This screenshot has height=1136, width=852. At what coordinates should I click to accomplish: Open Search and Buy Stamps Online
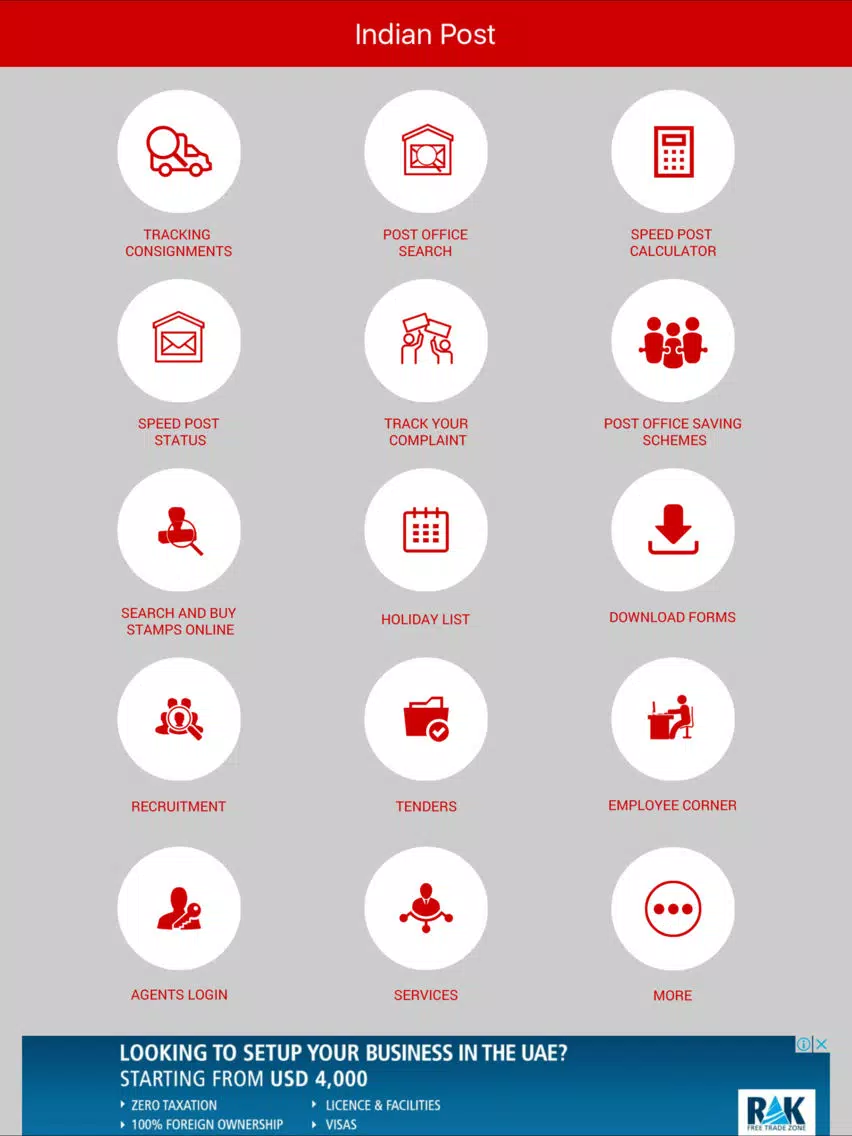click(x=179, y=530)
